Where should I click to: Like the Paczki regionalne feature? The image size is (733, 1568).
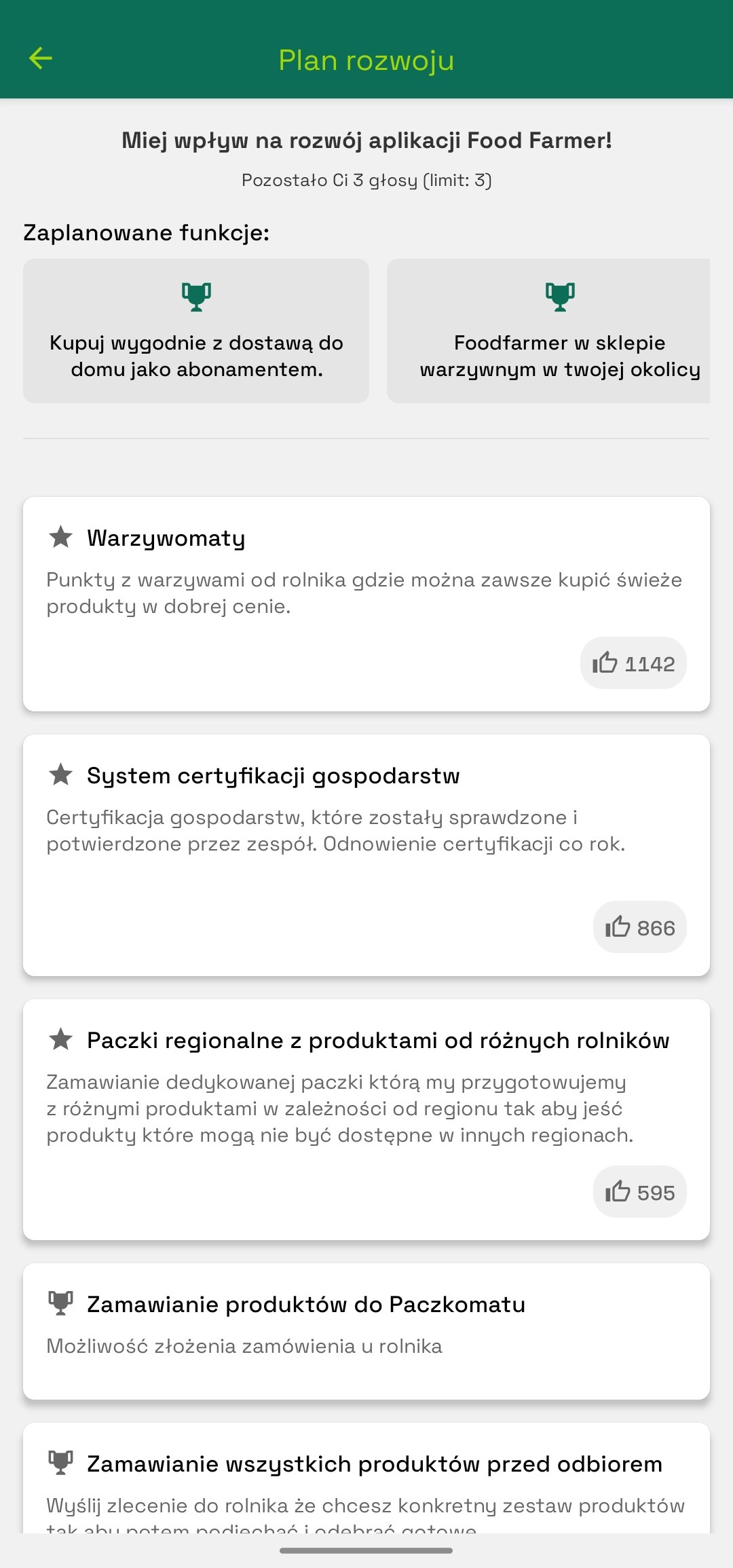[x=640, y=1192]
